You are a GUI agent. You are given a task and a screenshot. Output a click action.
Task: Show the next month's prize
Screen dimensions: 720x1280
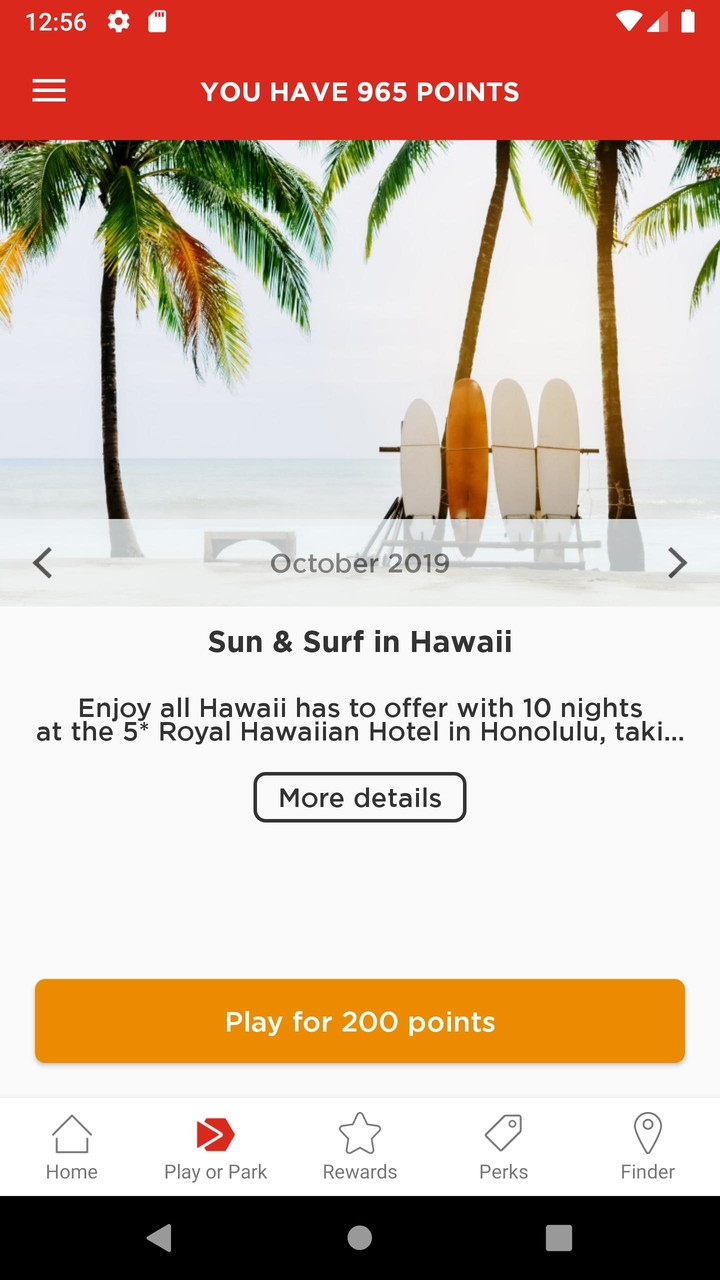677,563
